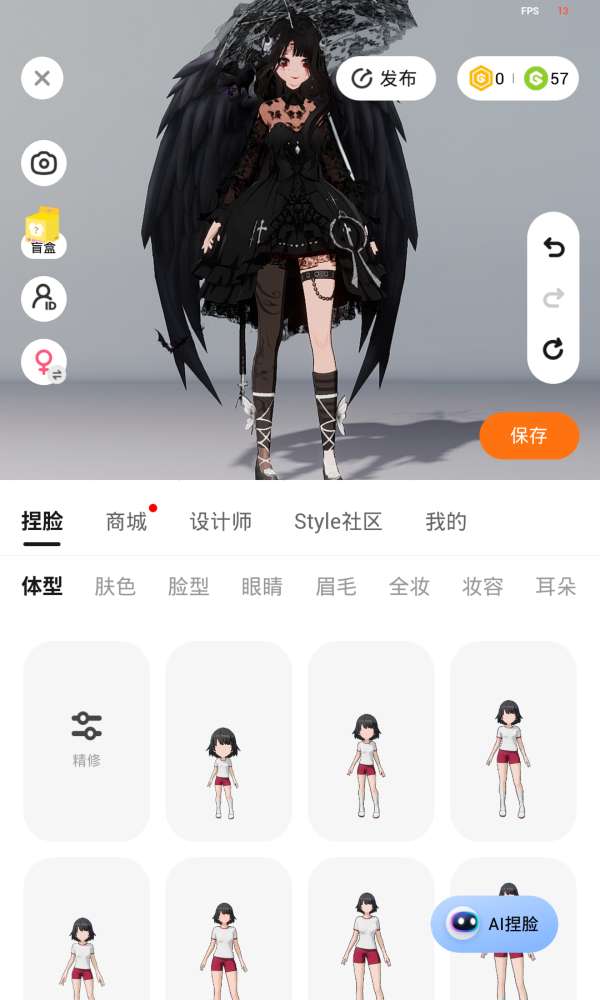Reset the avatar with the circular arrow

coord(553,349)
